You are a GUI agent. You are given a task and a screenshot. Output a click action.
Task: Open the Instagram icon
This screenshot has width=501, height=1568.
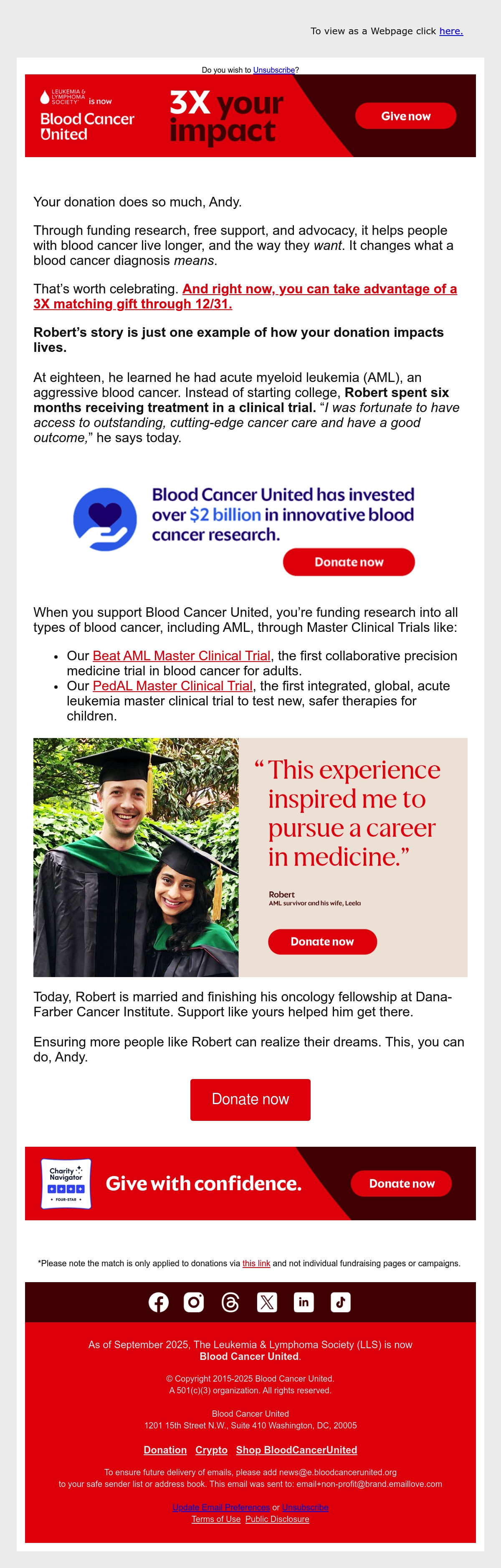(x=194, y=1302)
